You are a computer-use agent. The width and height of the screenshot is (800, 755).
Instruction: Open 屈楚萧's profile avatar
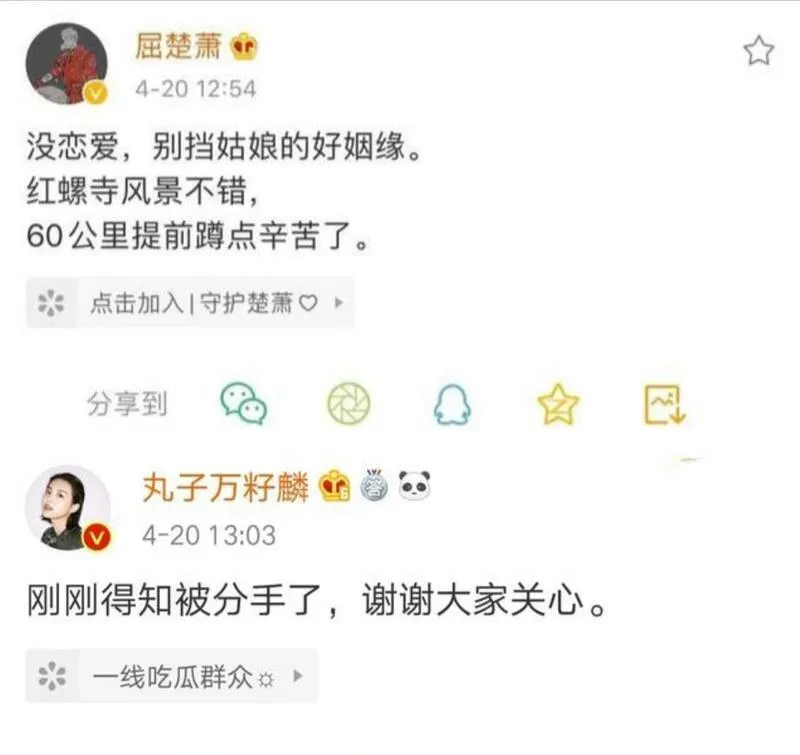[x=68, y=64]
